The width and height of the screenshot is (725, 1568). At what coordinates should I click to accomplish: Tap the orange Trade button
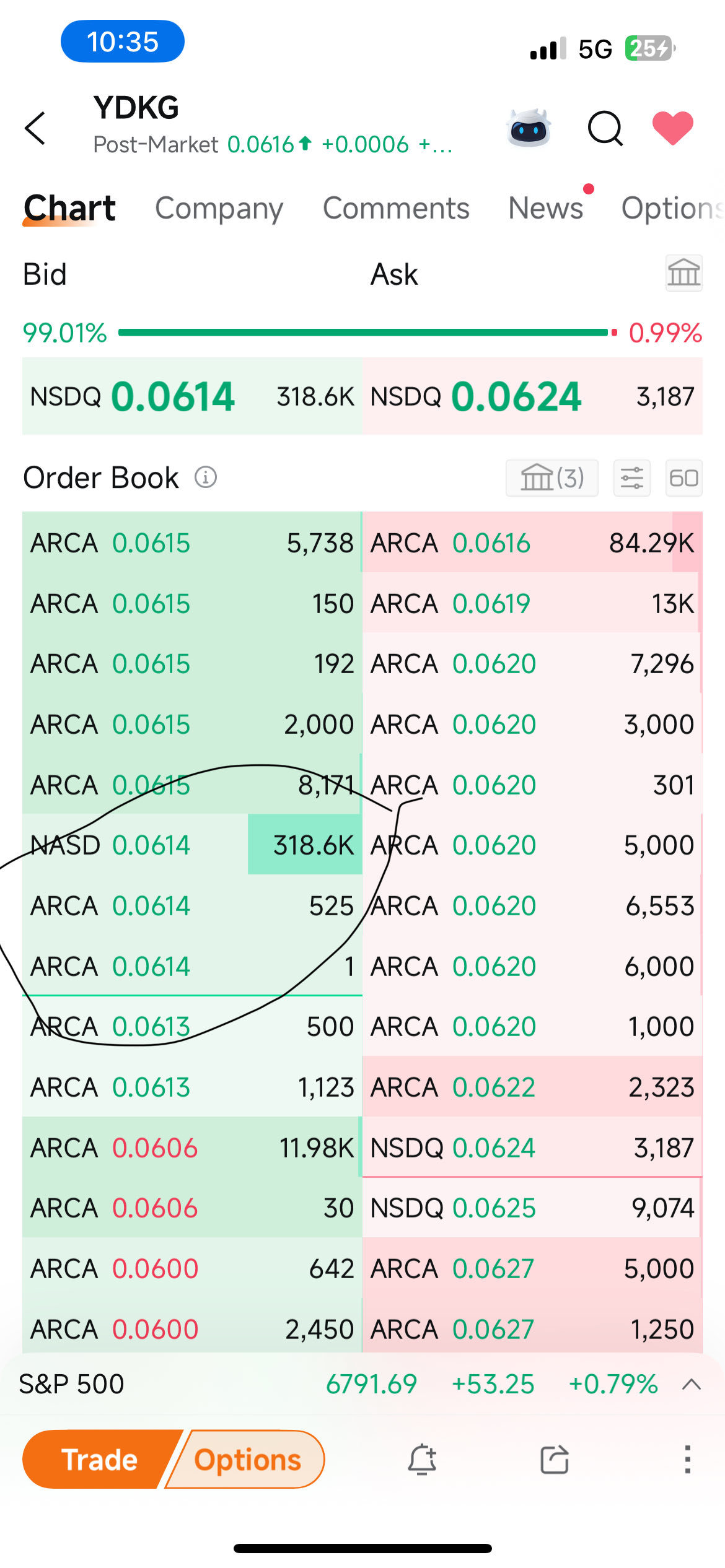(99, 1460)
